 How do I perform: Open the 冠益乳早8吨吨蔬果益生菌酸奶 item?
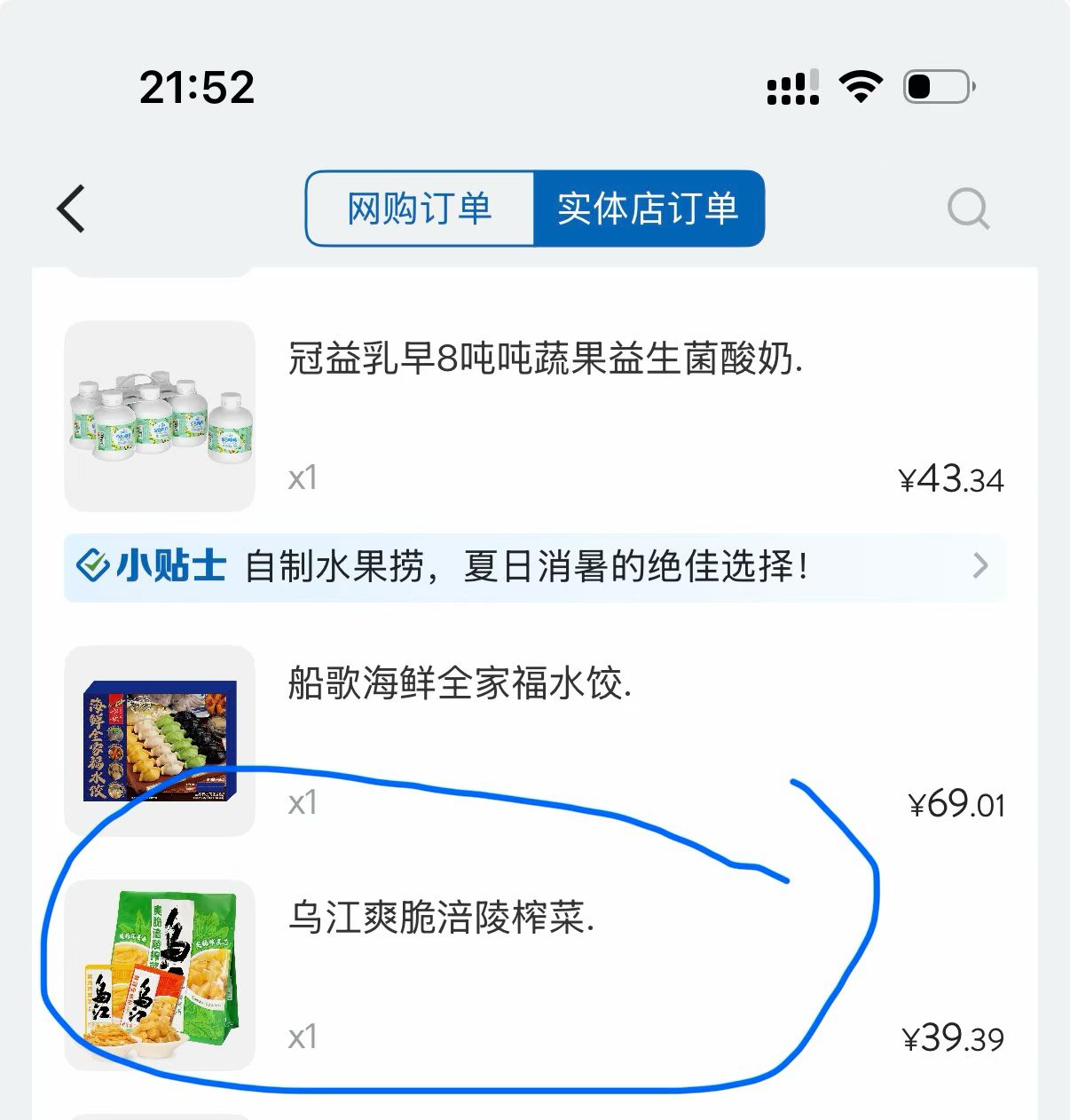[x=545, y=359]
